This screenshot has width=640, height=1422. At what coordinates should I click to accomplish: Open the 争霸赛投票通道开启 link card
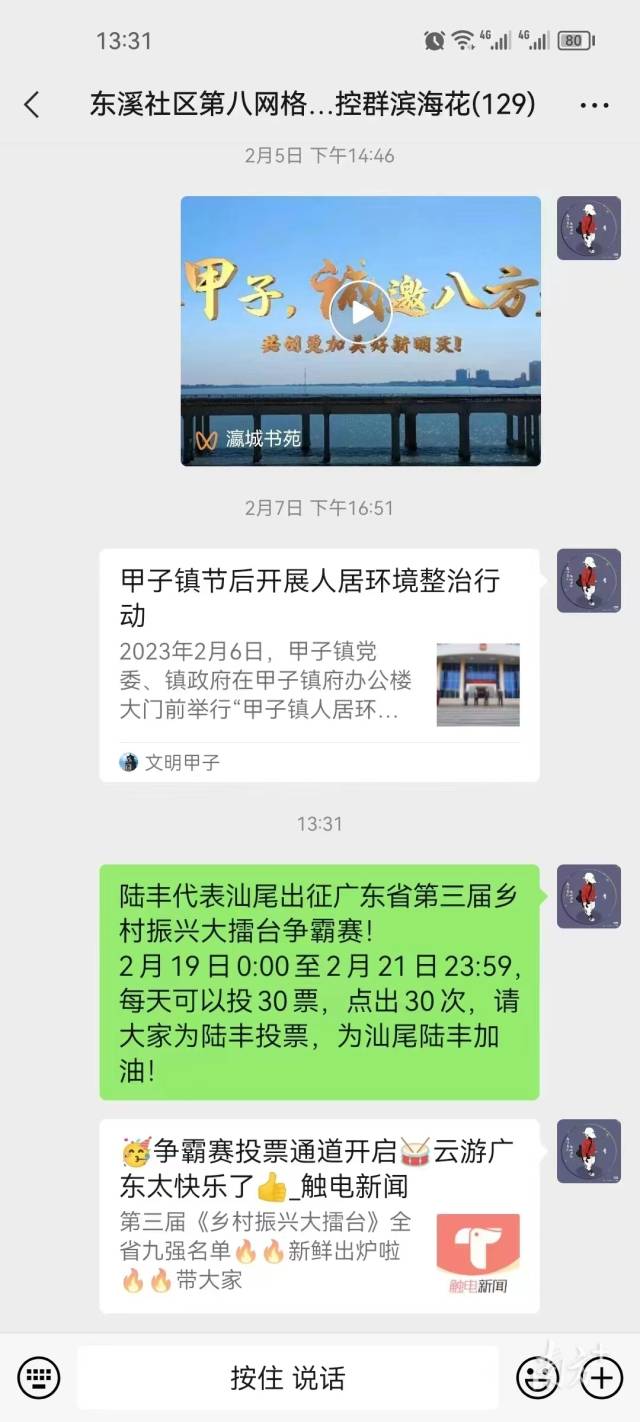click(319, 1215)
